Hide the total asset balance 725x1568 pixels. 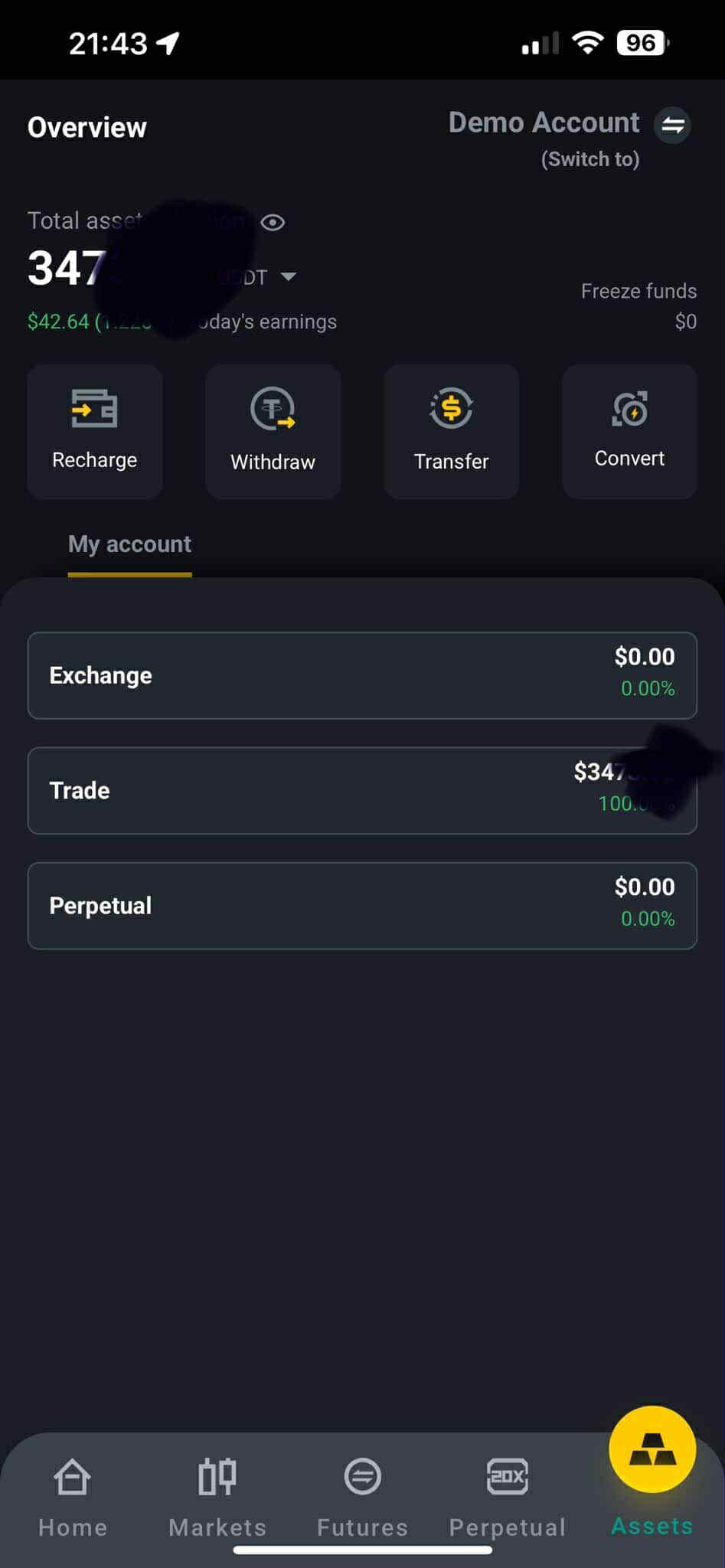273,222
